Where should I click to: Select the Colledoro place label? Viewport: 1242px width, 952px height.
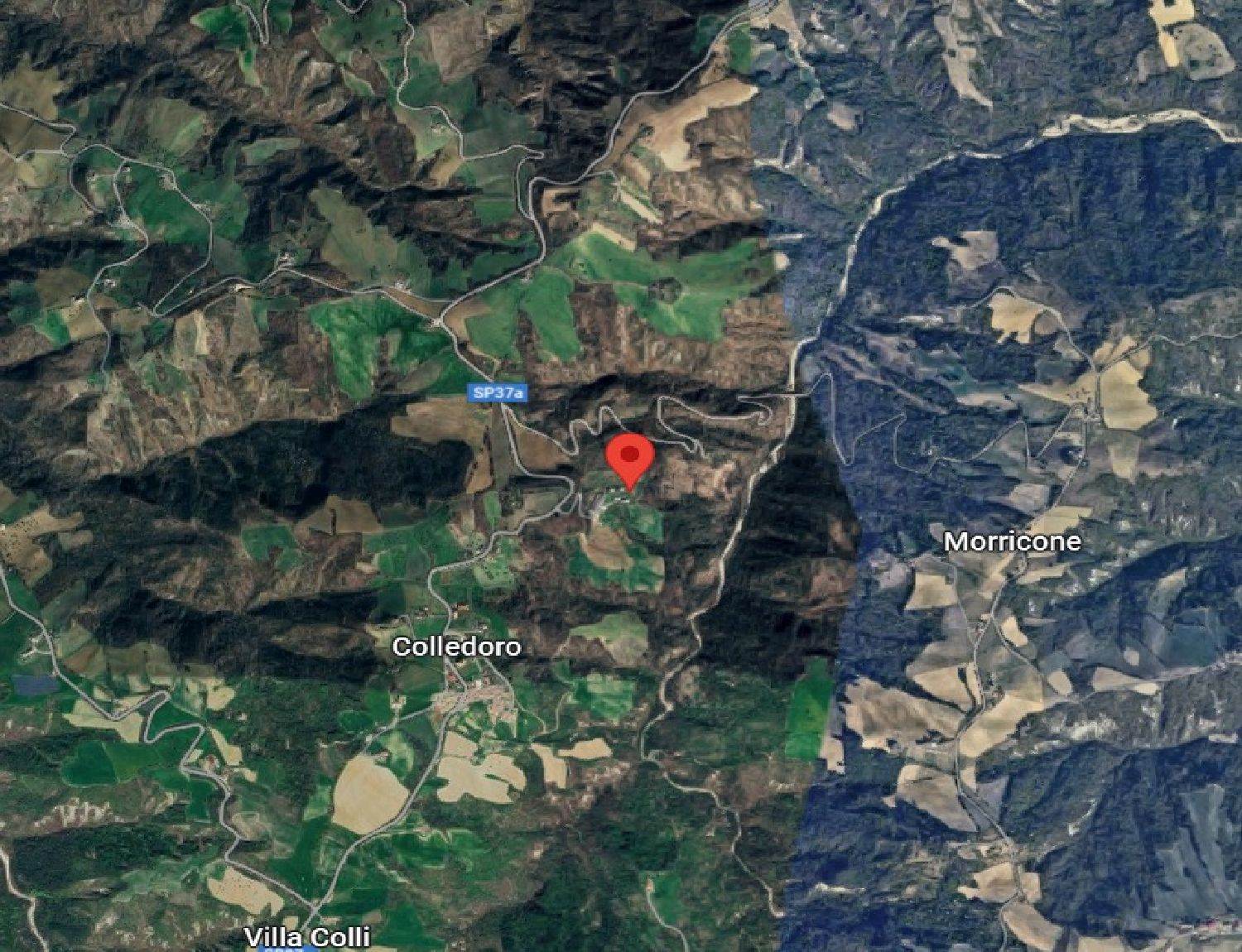(456, 647)
